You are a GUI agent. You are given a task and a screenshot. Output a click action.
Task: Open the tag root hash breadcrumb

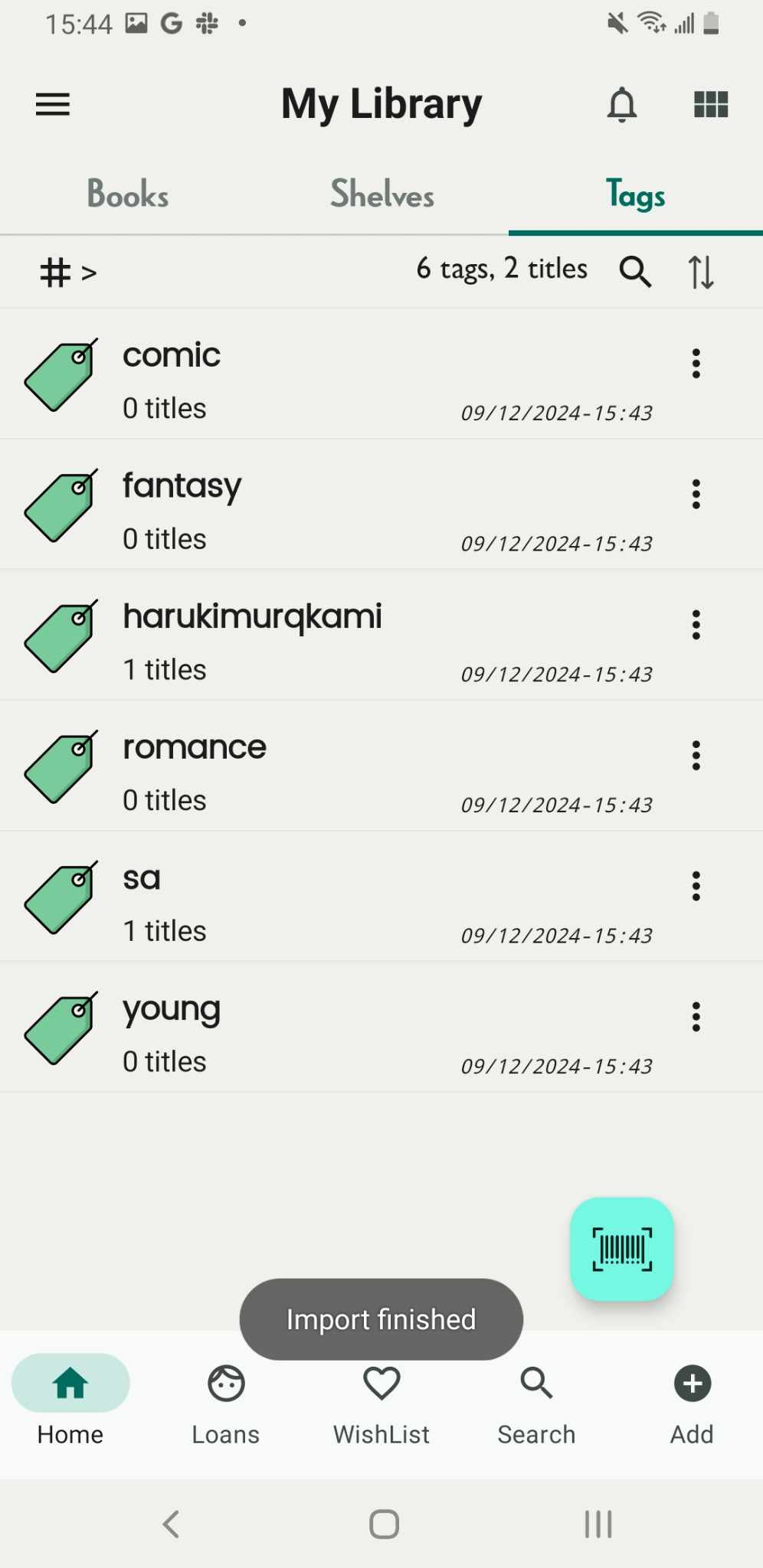pyautogui.click(x=56, y=272)
